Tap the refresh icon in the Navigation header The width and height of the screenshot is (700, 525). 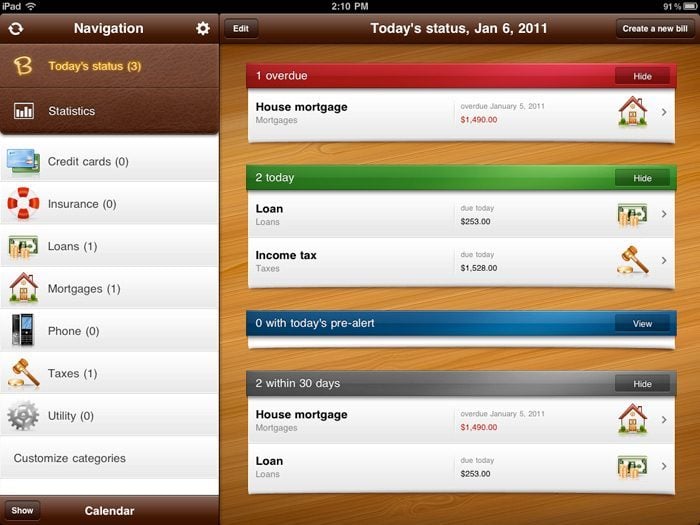coord(15,29)
